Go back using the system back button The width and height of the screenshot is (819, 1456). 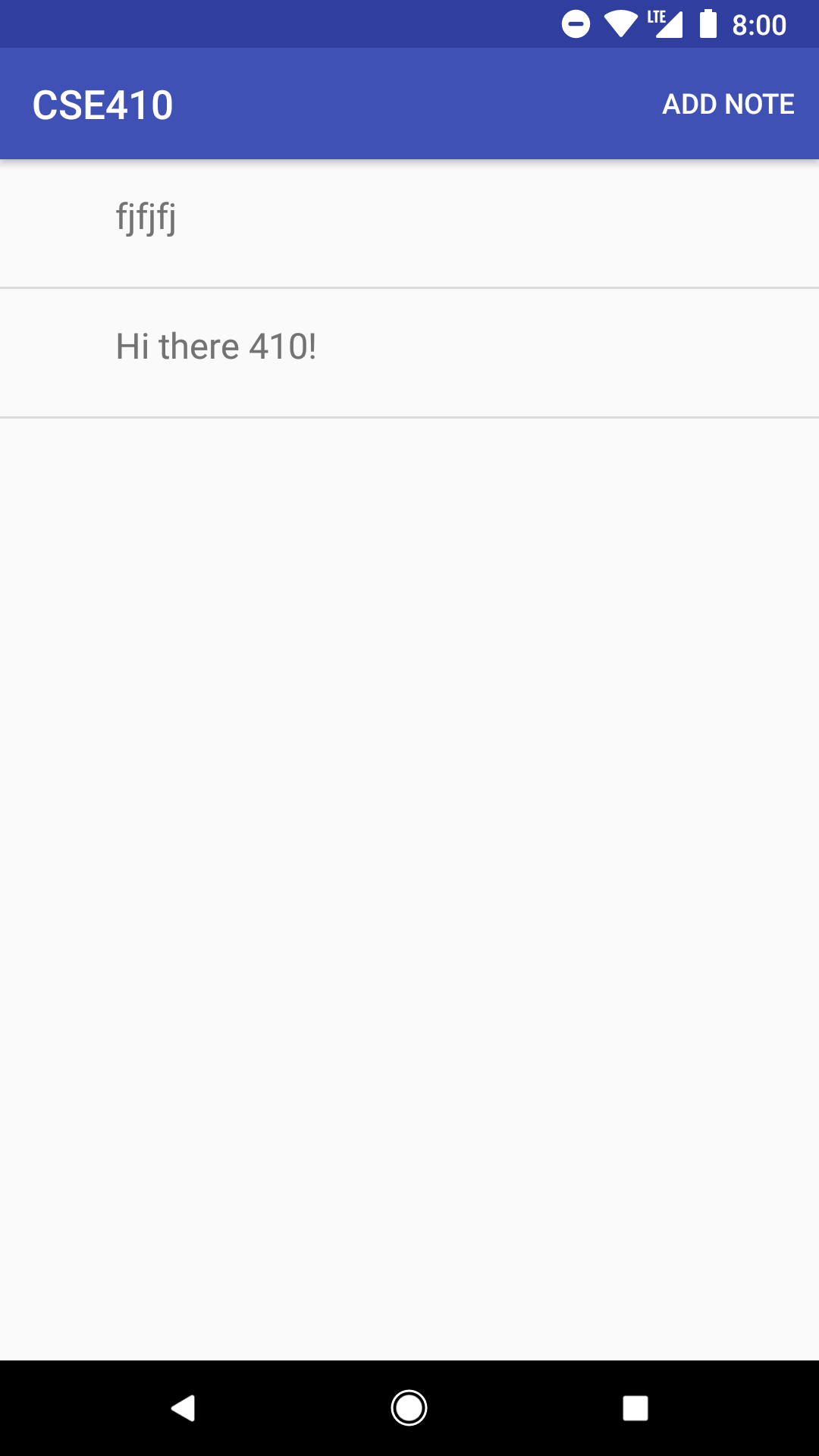click(183, 1408)
